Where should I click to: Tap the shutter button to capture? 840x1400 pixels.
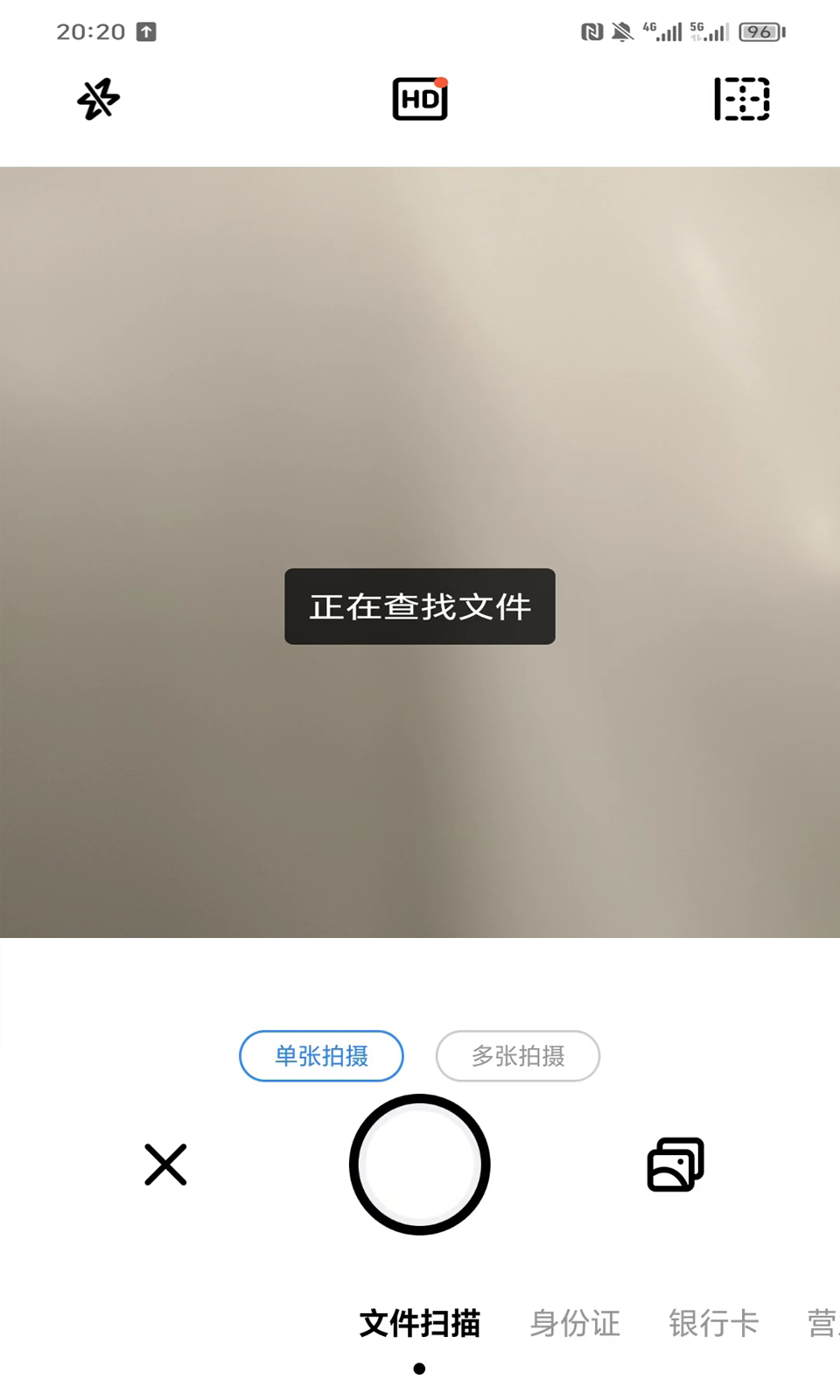click(420, 1165)
